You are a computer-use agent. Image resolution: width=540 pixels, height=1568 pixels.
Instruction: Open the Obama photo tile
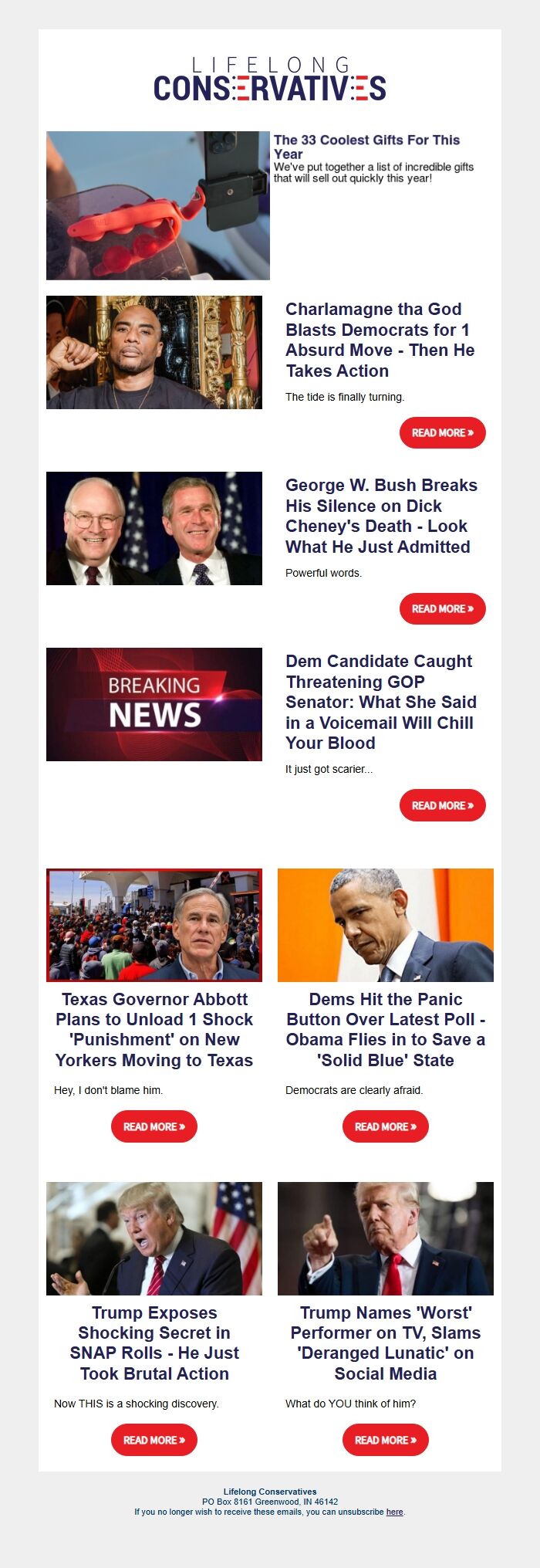(385, 925)
